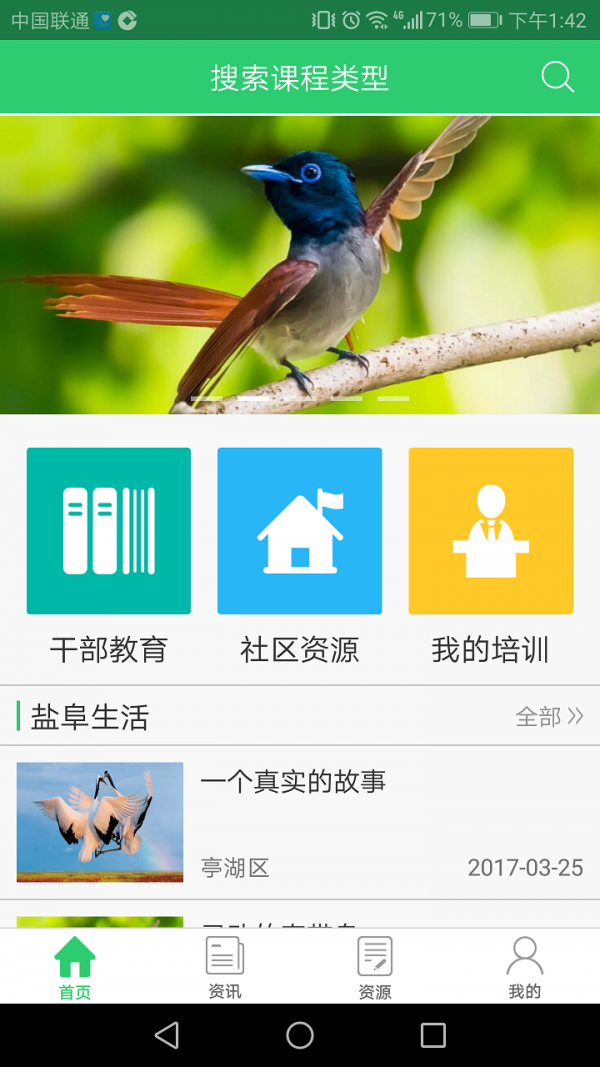Open the 搜索课程类型 search field
600x1067 pixels.
pyautogui.click(x=299, y=78)
